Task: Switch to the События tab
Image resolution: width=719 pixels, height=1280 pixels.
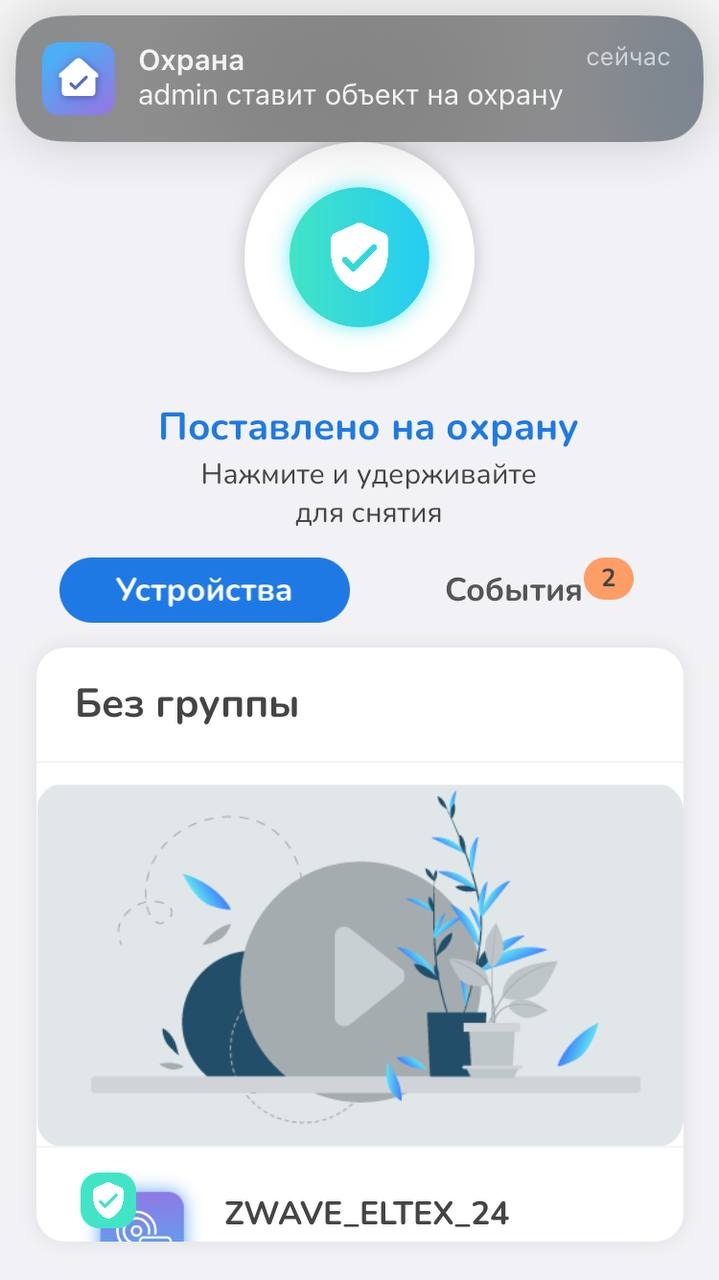Action: tap(514, 590)
